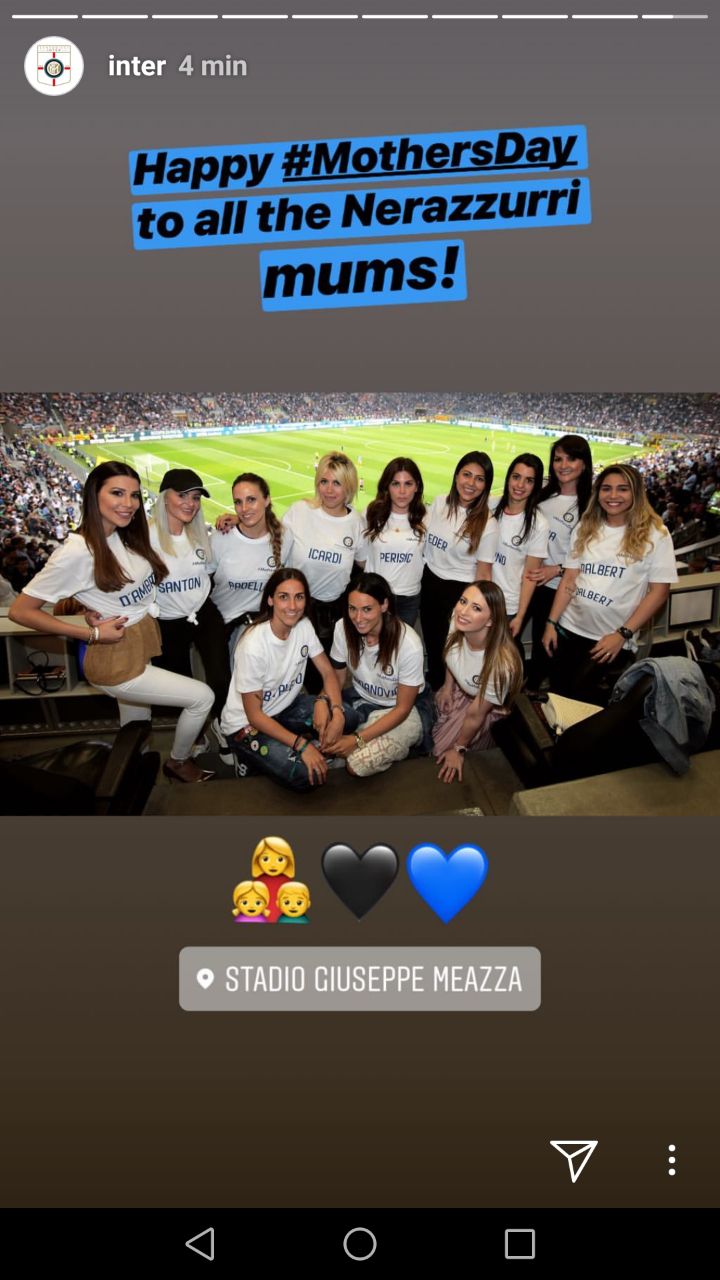Open the inter profile picture
The height and width of the screenshot is (1280, 720).
[54, 66]
